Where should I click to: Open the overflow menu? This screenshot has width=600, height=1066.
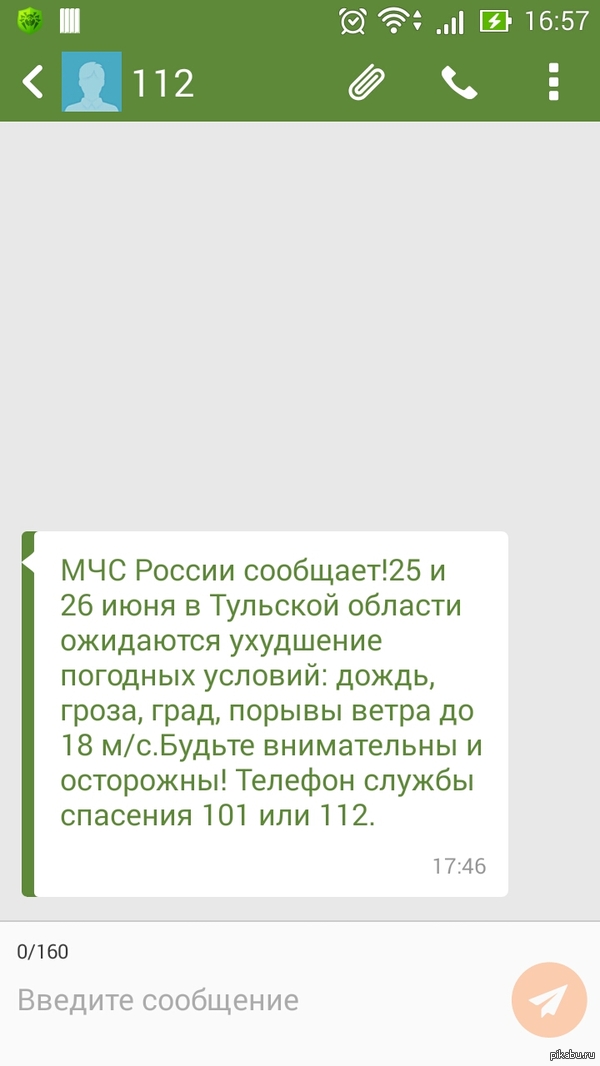553,82
